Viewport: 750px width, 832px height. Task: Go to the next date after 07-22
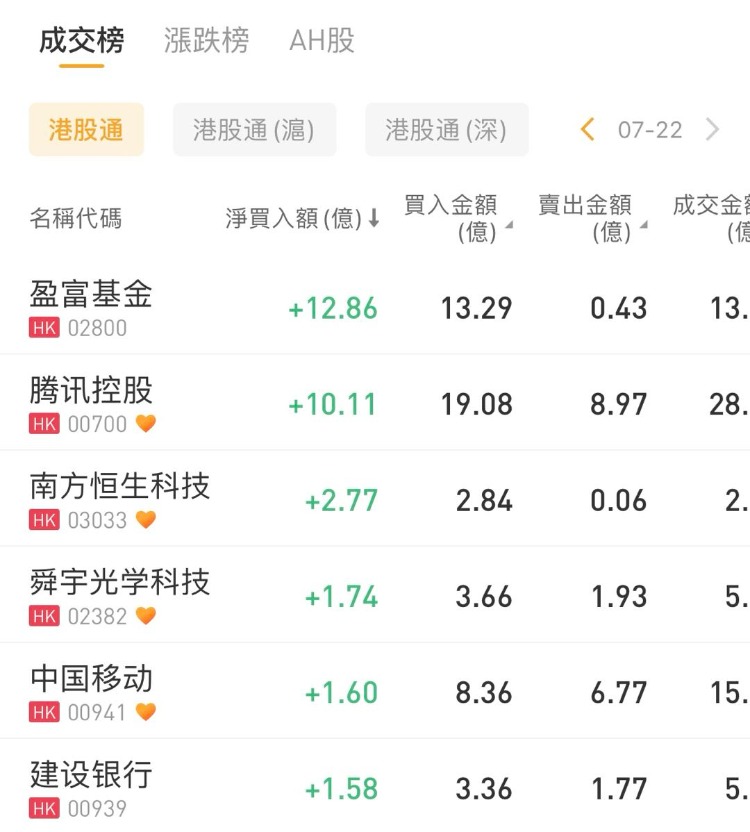click(712, 130)
